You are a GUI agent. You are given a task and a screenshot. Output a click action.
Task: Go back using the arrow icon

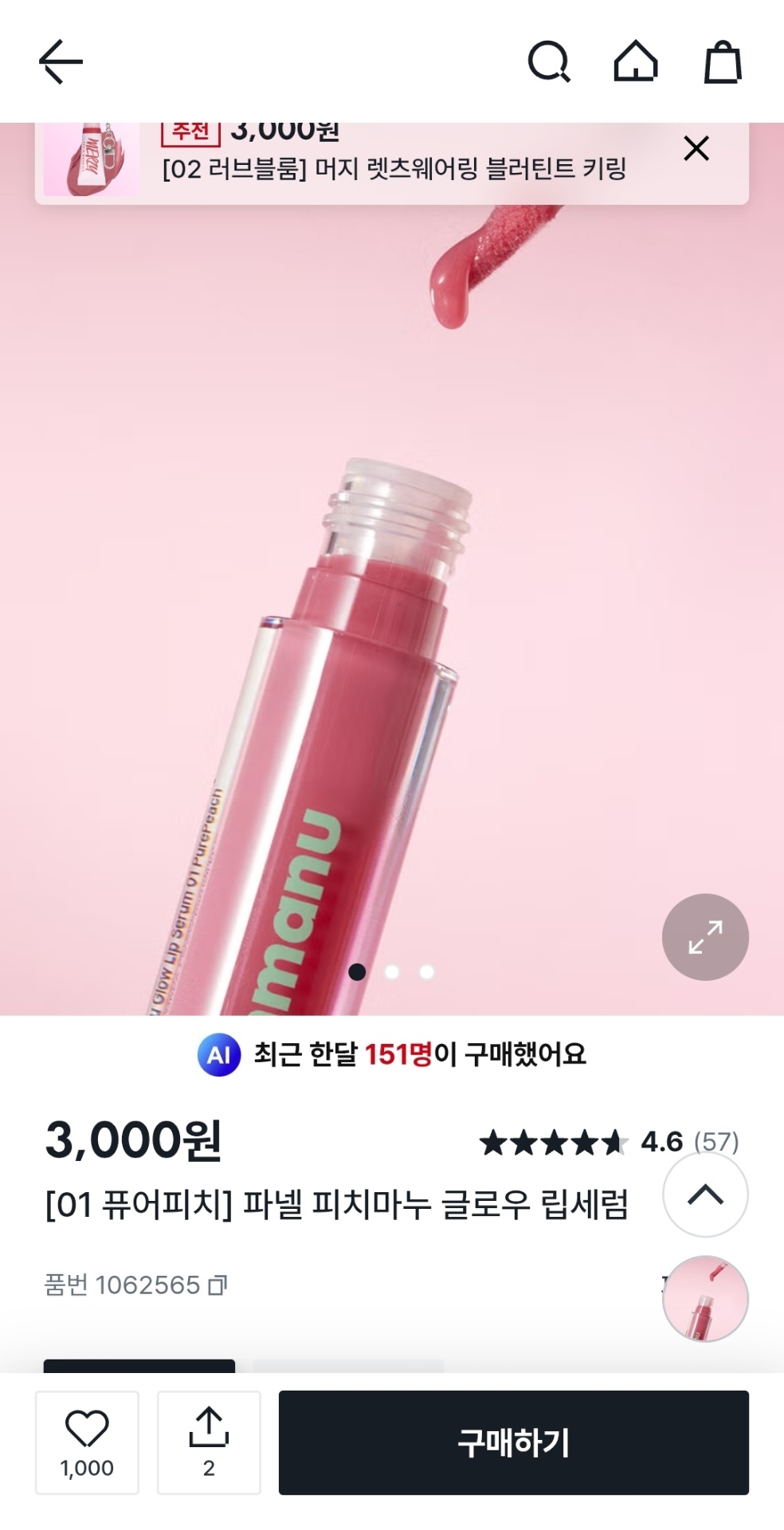(x=61, y=62)
